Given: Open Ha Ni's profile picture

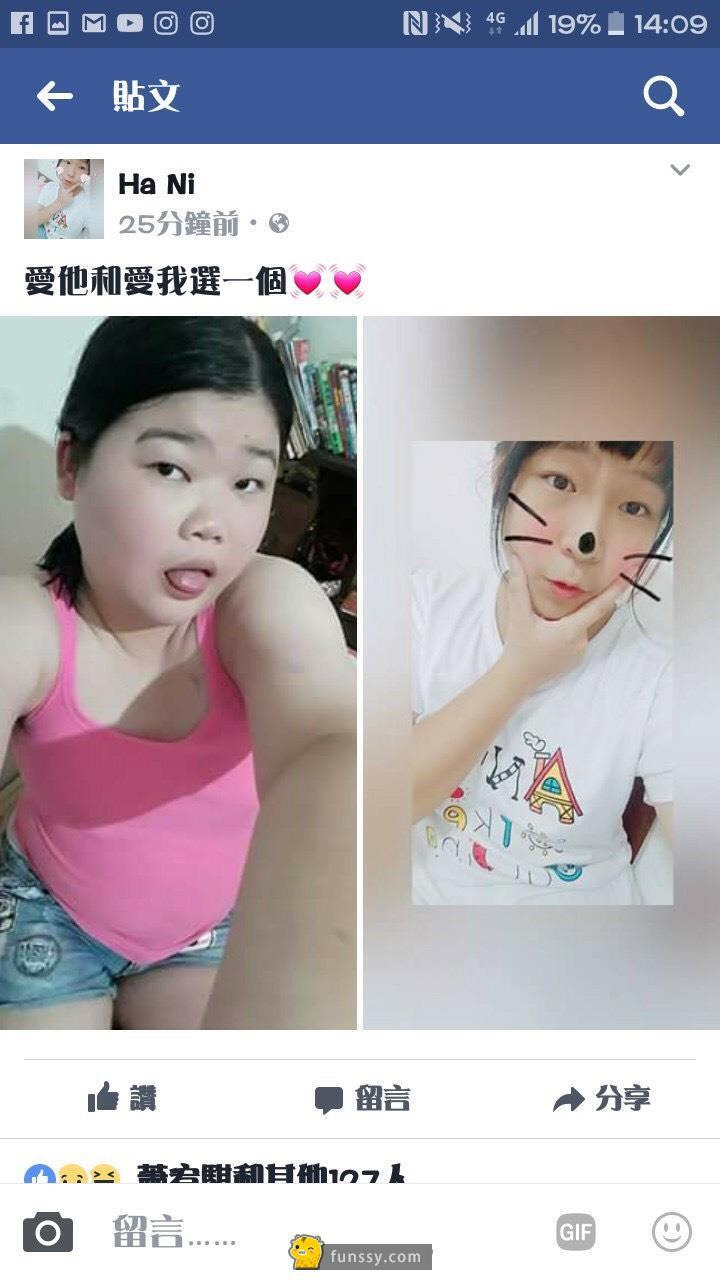Looking at the screenshot, I should click(64, 199).
